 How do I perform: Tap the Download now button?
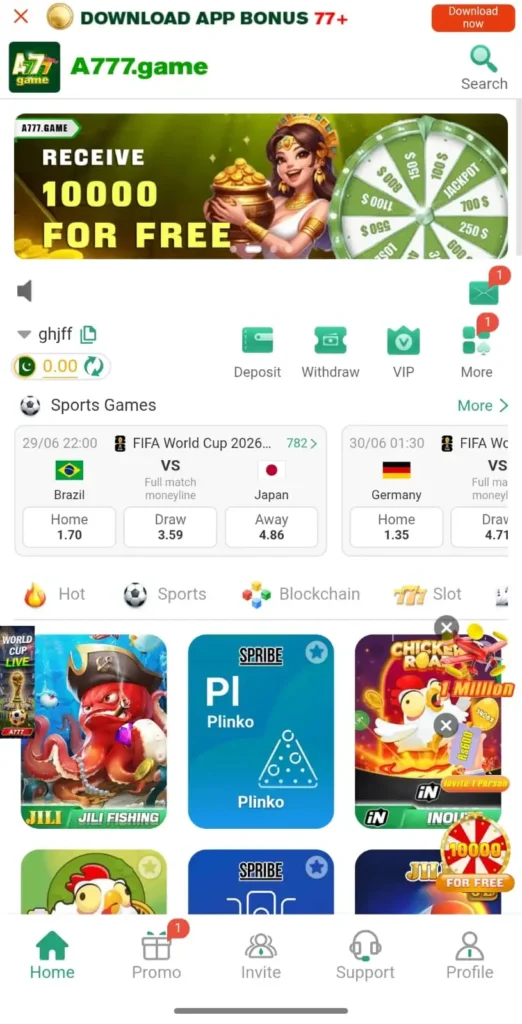[473, 18]
